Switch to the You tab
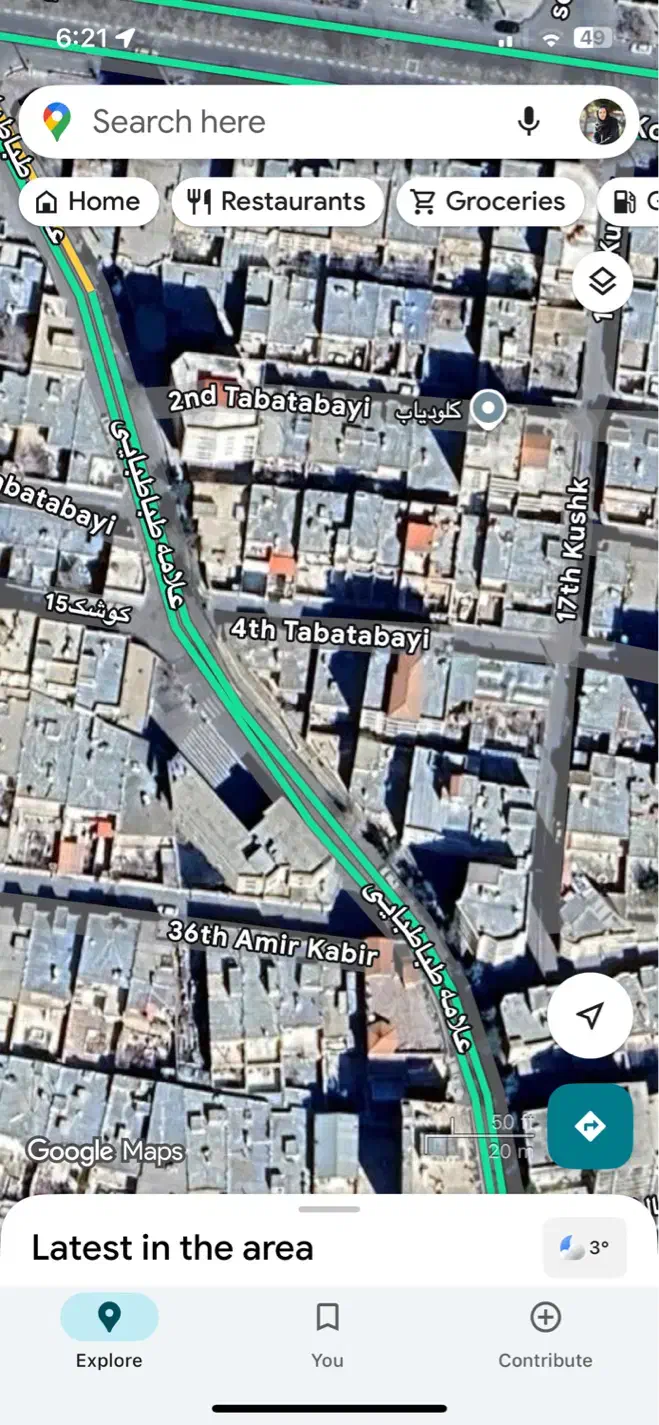 coord(327,1332)
